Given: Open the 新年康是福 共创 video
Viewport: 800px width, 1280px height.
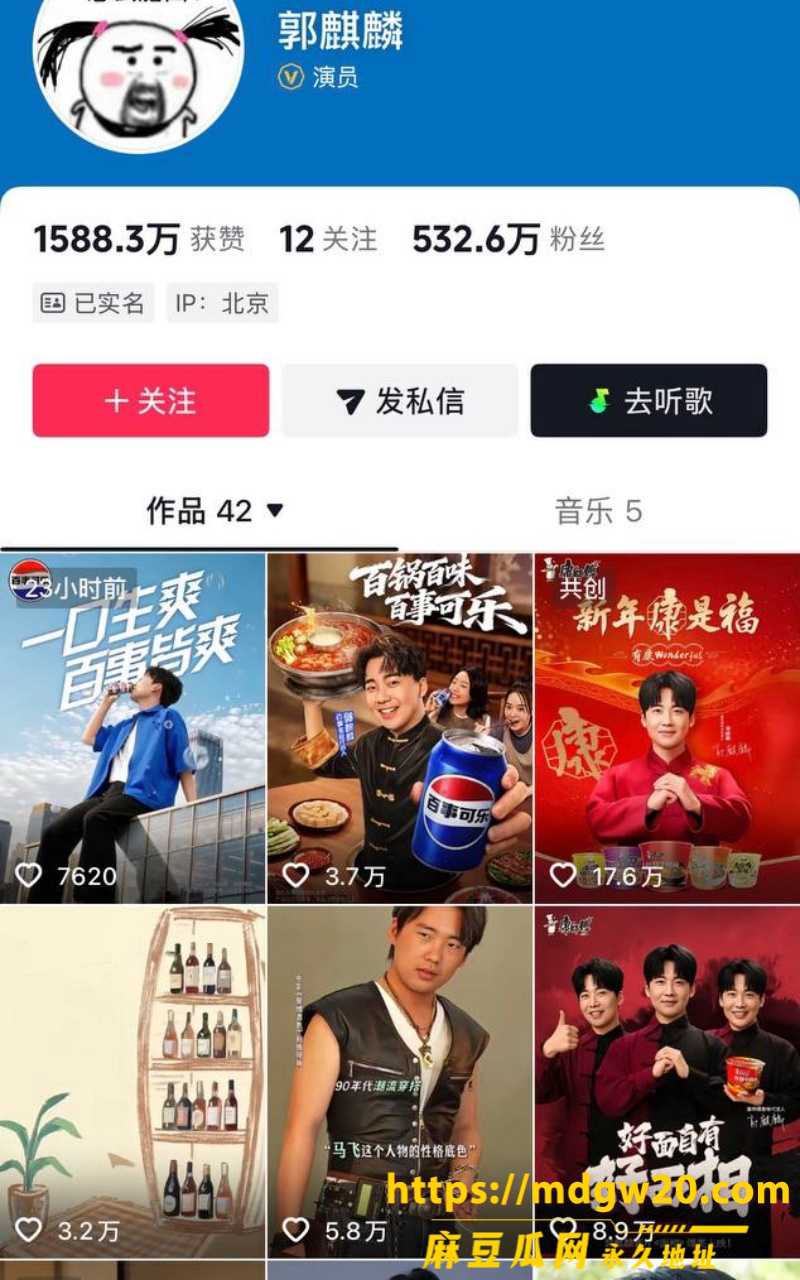Looking at the screenshot, I should click(667, 728).
